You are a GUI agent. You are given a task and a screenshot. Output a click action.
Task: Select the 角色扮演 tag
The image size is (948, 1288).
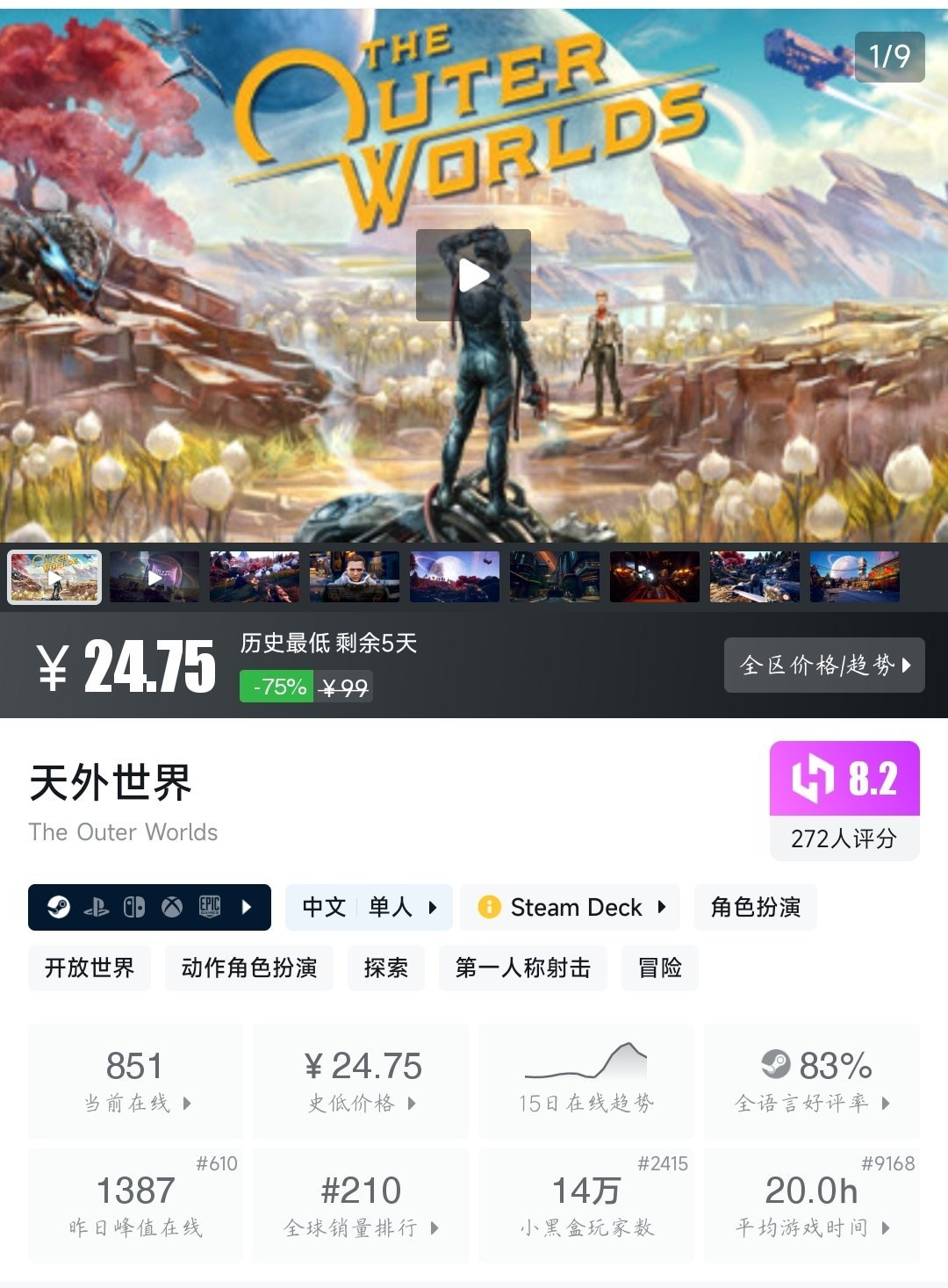click(755, 907)
